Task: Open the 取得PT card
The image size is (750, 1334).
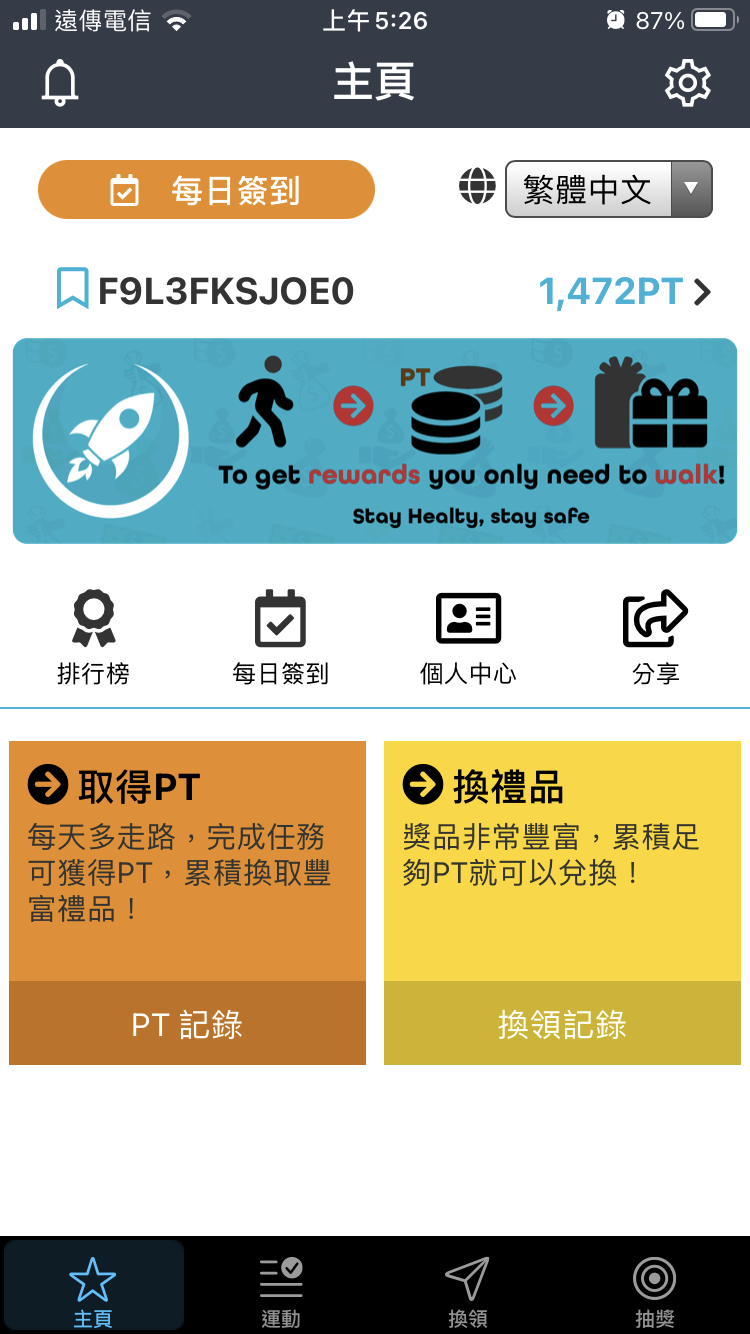Action: click(187, 861)
